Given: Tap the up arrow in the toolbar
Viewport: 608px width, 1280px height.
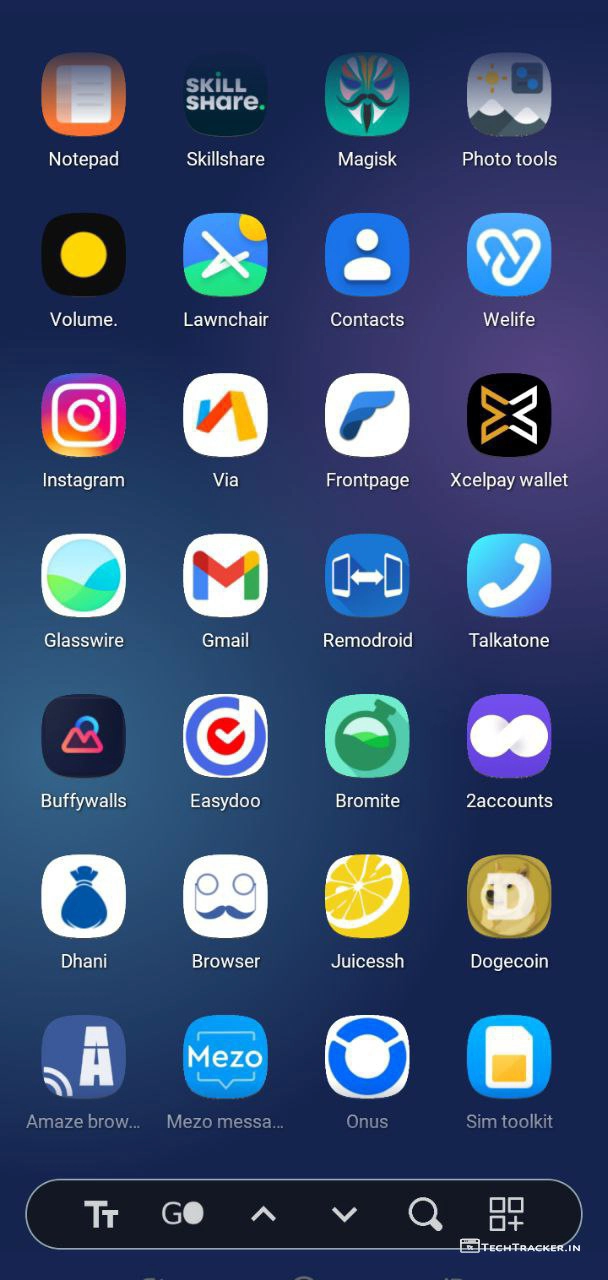Looking at the screenshot, I should [x=263, y=1214].
